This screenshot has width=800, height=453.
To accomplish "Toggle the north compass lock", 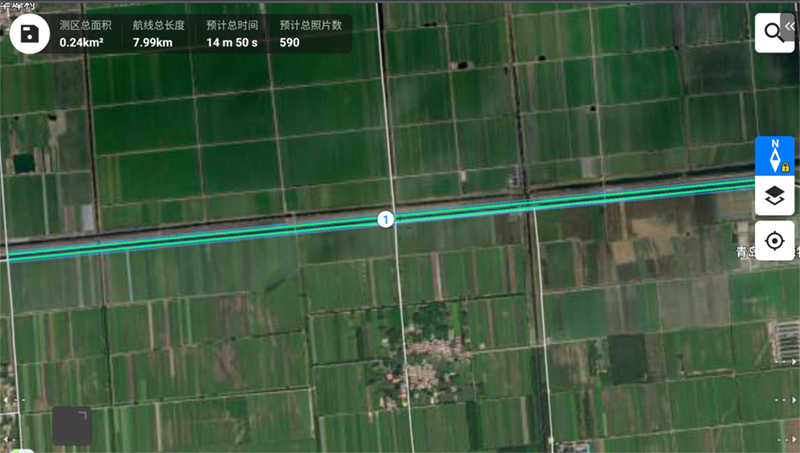I will pos(774,157).
